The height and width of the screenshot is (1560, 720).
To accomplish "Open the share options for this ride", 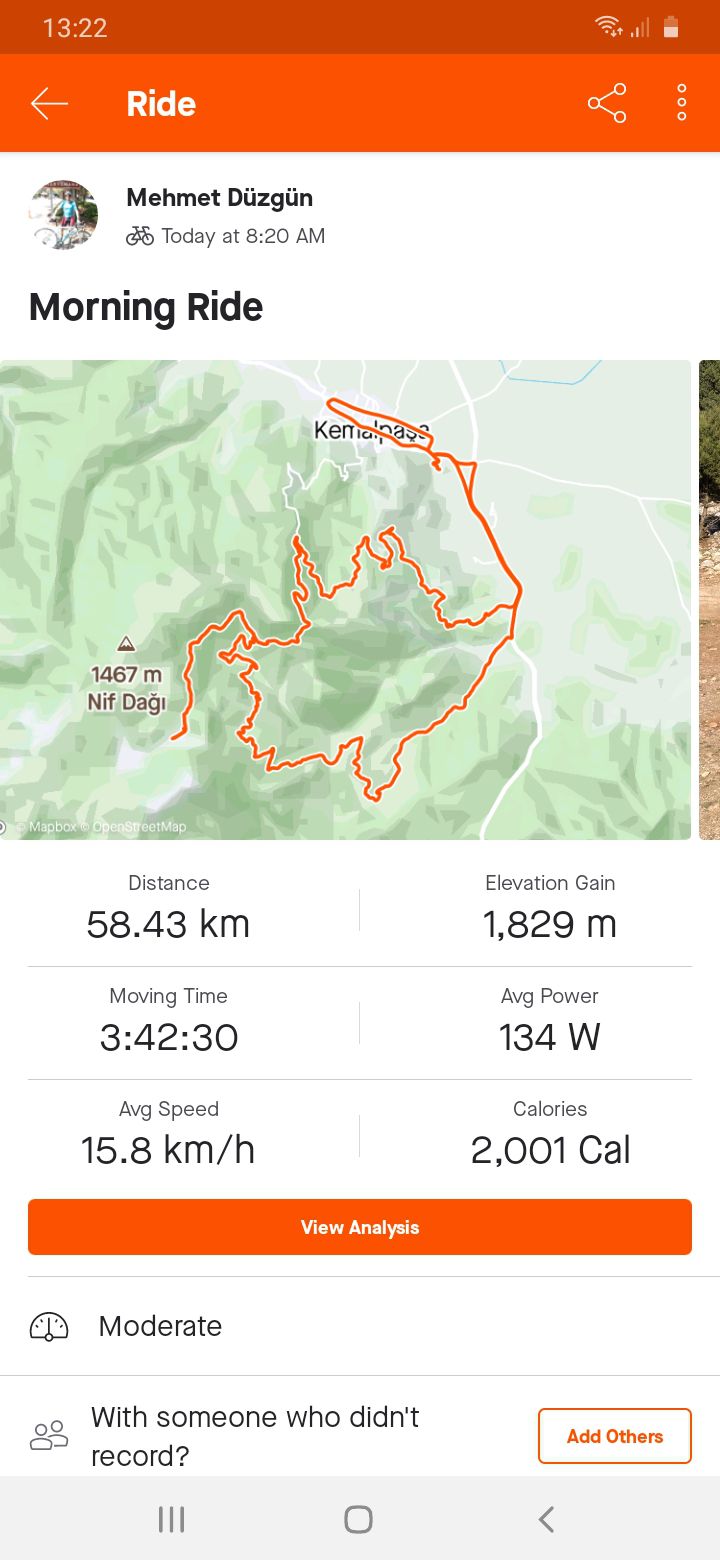I will [x=606, y=102].
